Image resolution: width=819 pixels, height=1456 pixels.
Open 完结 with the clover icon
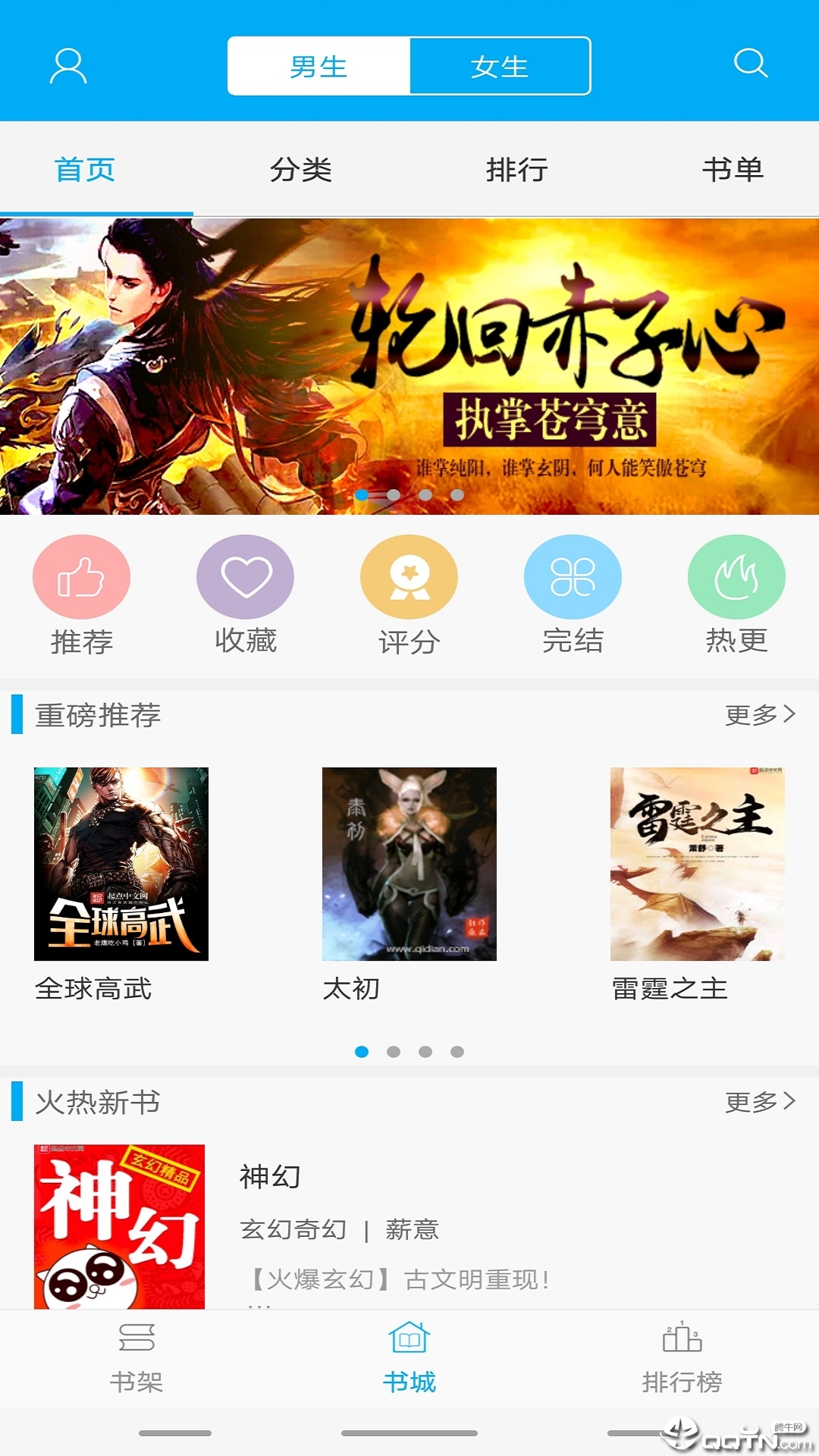click(x=573, y=576)
